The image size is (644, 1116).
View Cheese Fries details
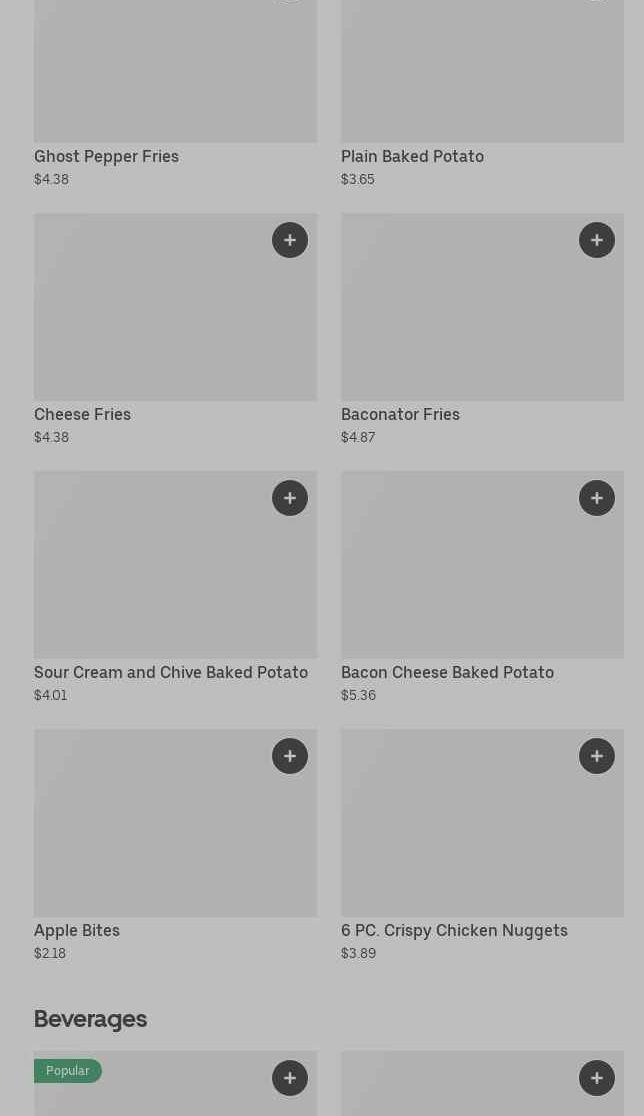(x=82, y=414)
